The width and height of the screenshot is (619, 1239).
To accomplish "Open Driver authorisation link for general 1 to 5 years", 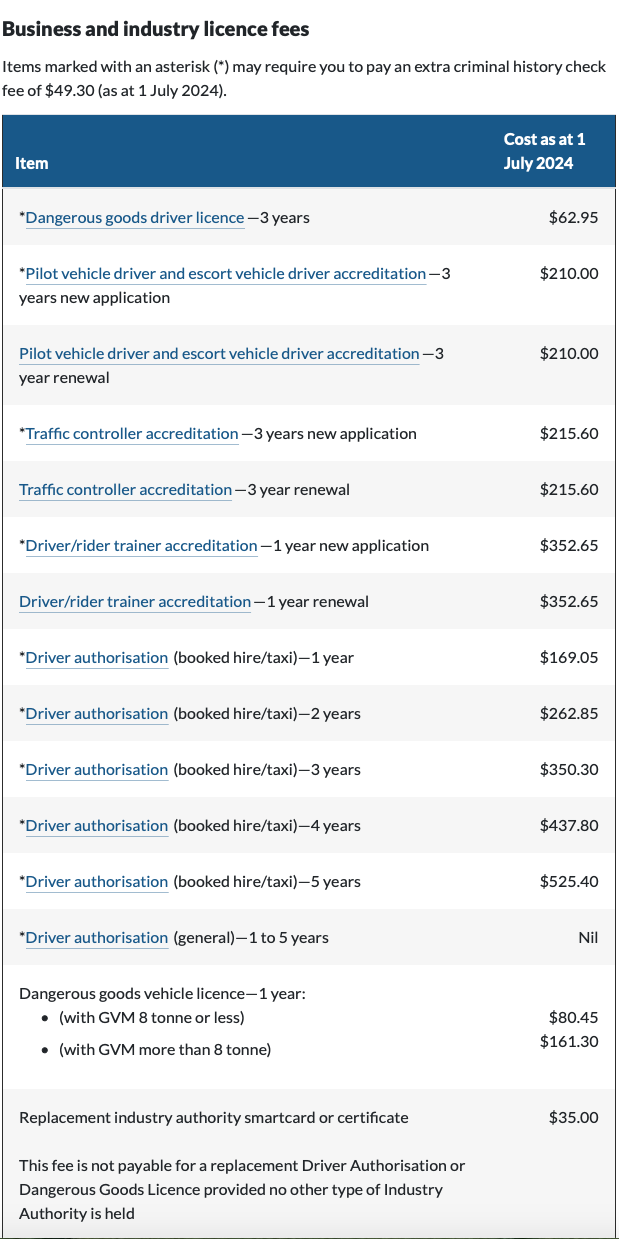I will point(97,937).
